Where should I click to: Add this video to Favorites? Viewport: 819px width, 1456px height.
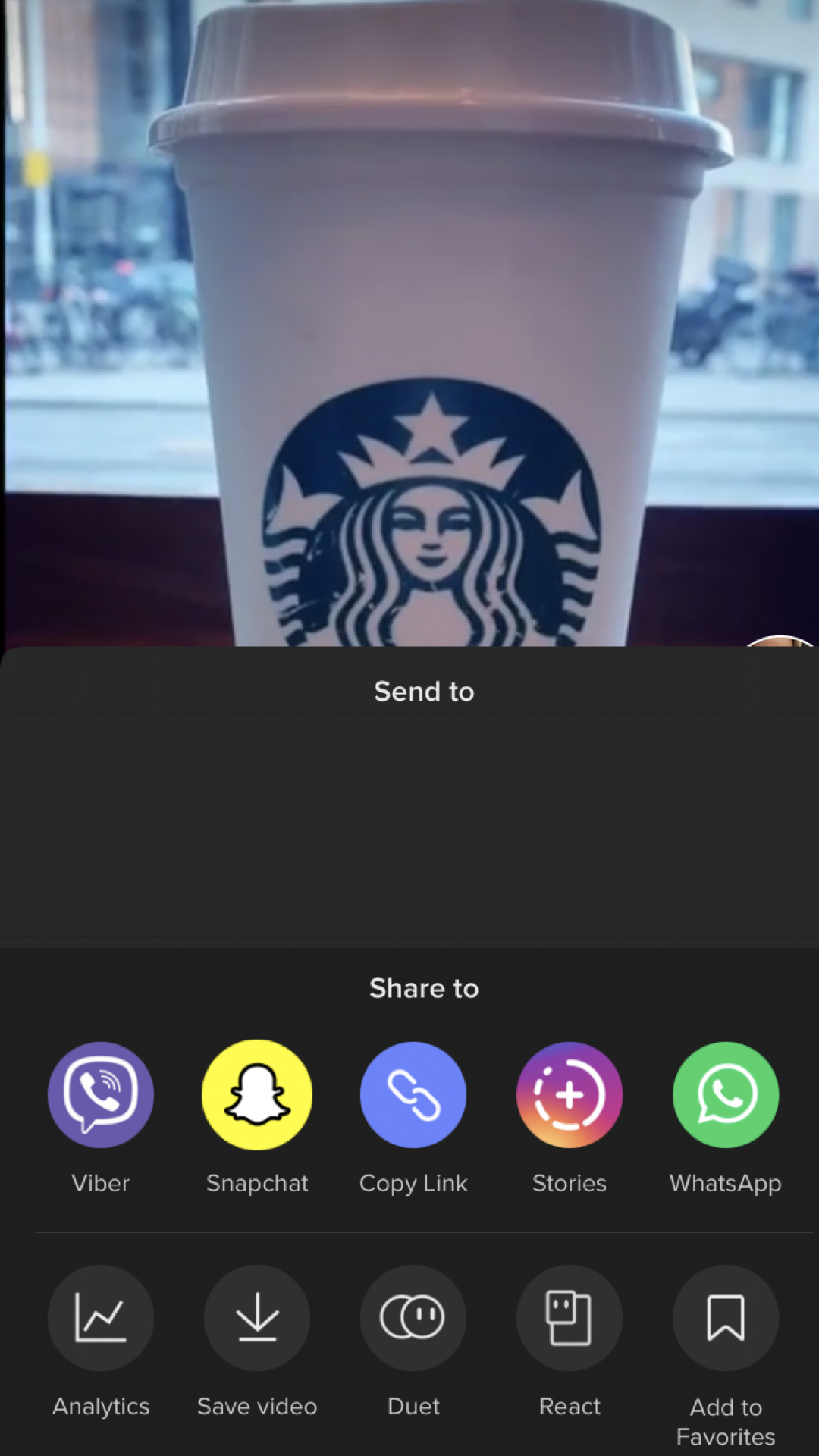[726, 1317]
